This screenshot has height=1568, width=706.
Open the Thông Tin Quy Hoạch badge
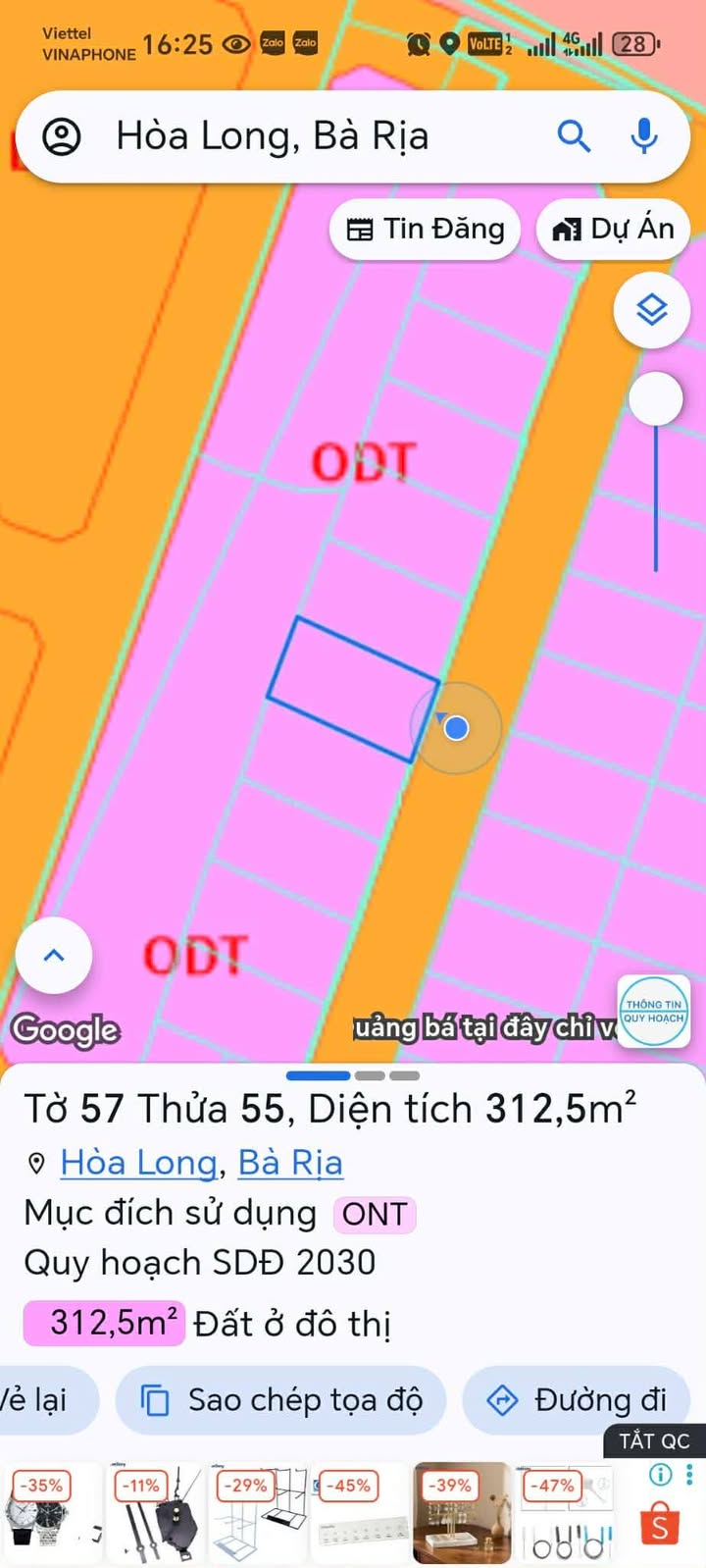[x=654, y=1011]
